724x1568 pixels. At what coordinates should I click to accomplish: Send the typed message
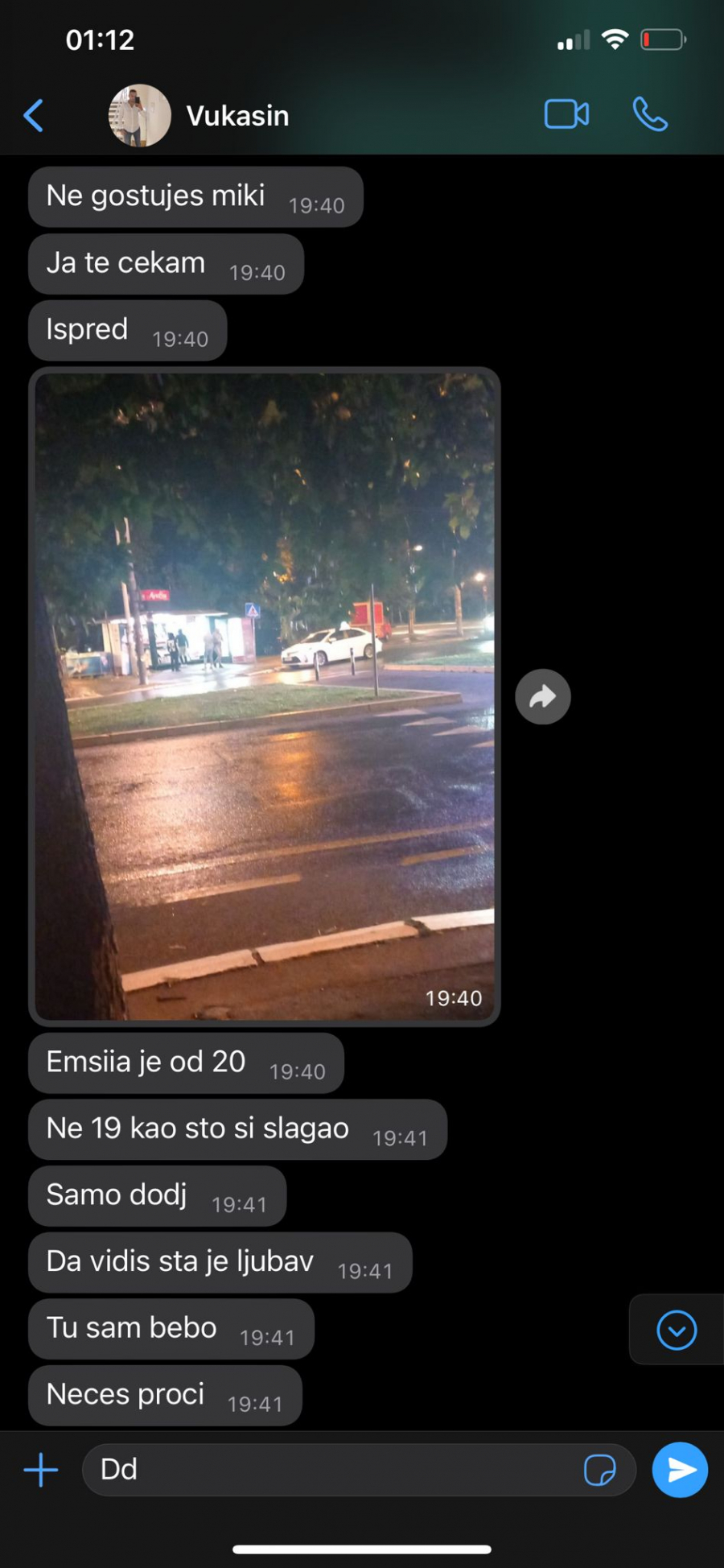click(680, 1470)
